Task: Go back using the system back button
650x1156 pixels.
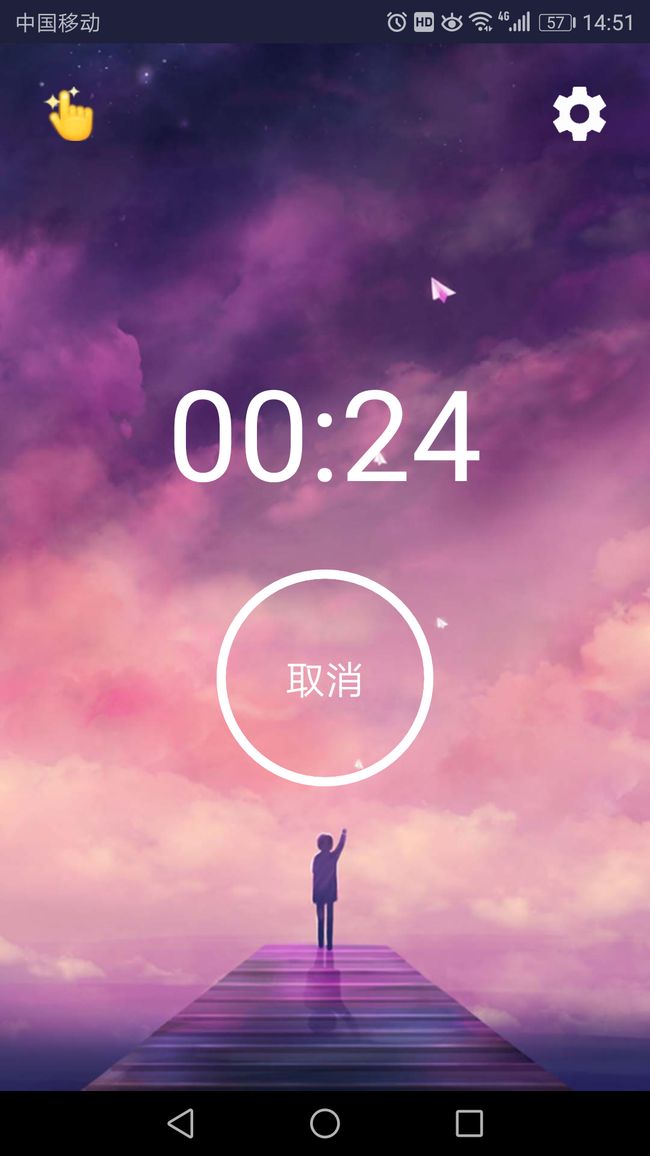Action: [x=181, y=1123]
